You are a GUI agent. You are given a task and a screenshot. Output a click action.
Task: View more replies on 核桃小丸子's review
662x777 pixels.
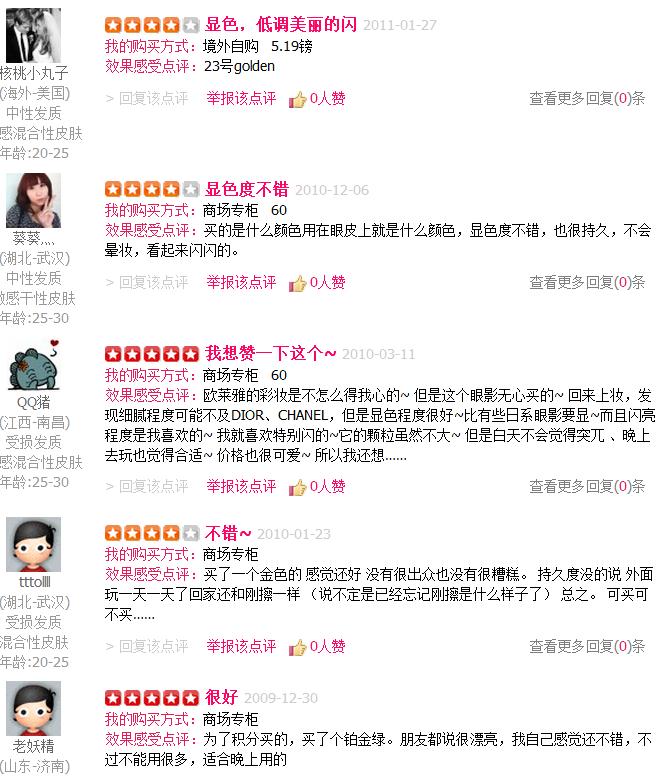586,98
